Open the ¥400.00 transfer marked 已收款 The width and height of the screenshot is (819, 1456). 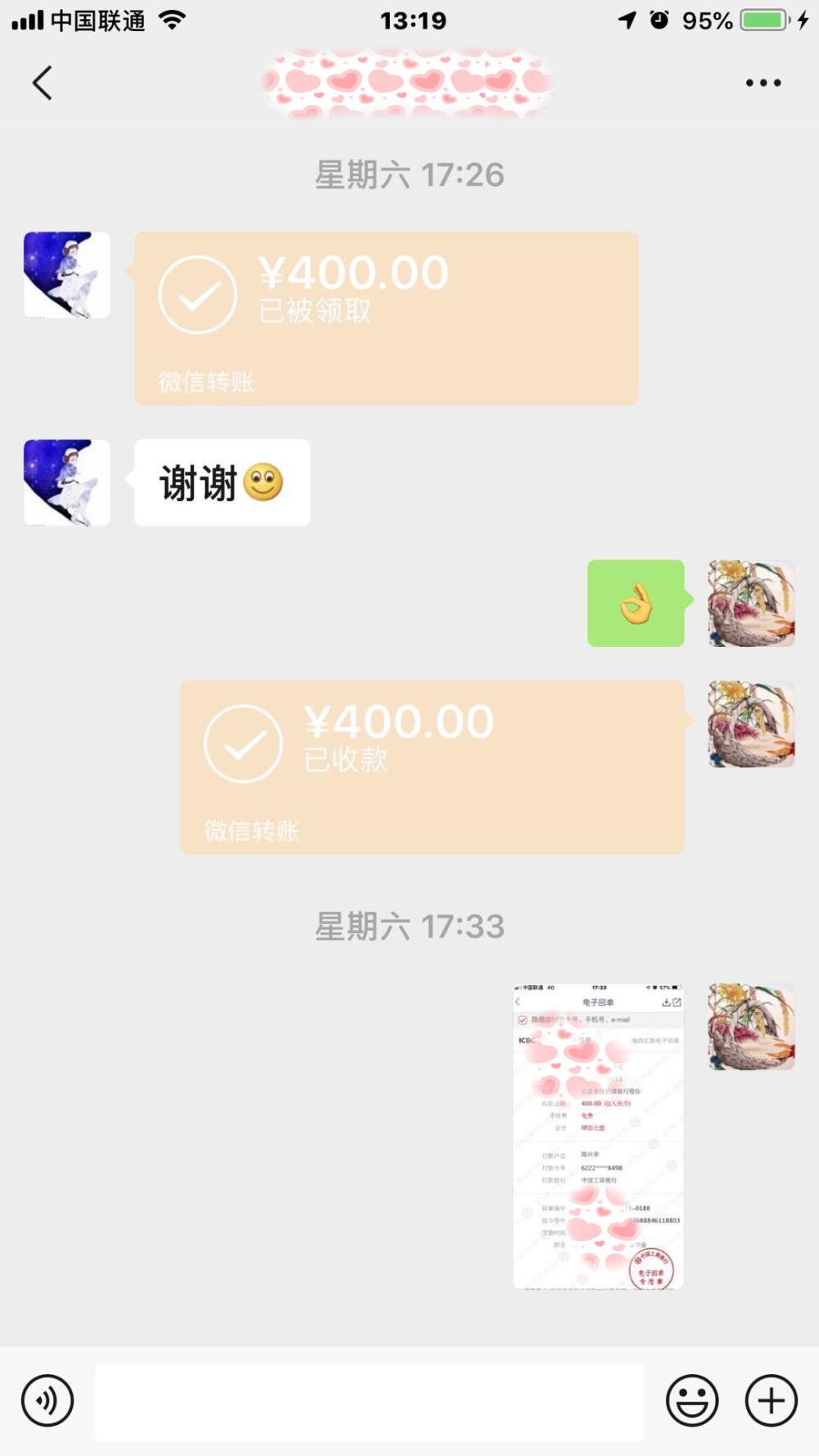[x=432, y=767]
